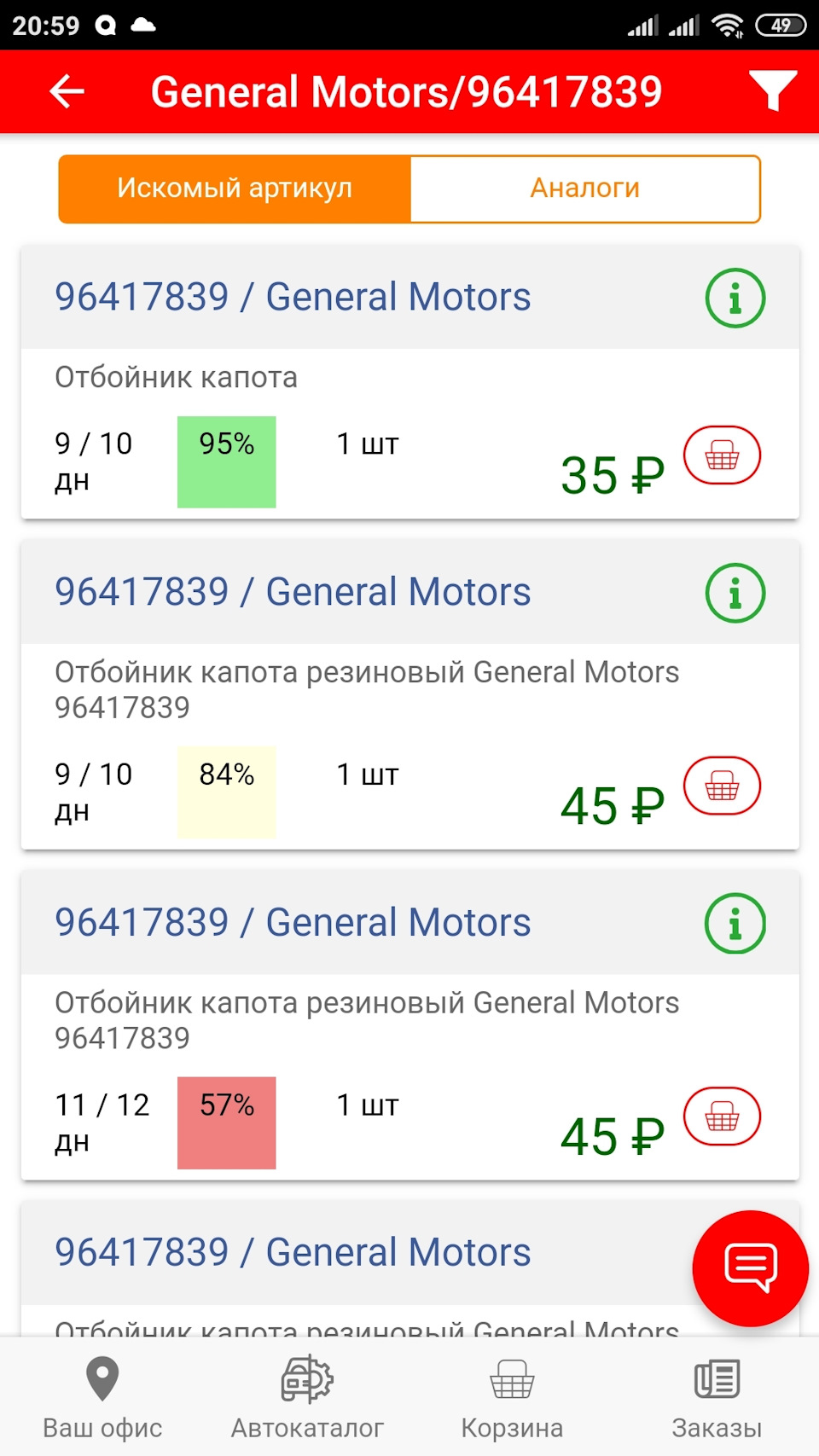819x1456 pixels.
Task: Tap the info icon on the second offer
Action: (x=735, y=592)
